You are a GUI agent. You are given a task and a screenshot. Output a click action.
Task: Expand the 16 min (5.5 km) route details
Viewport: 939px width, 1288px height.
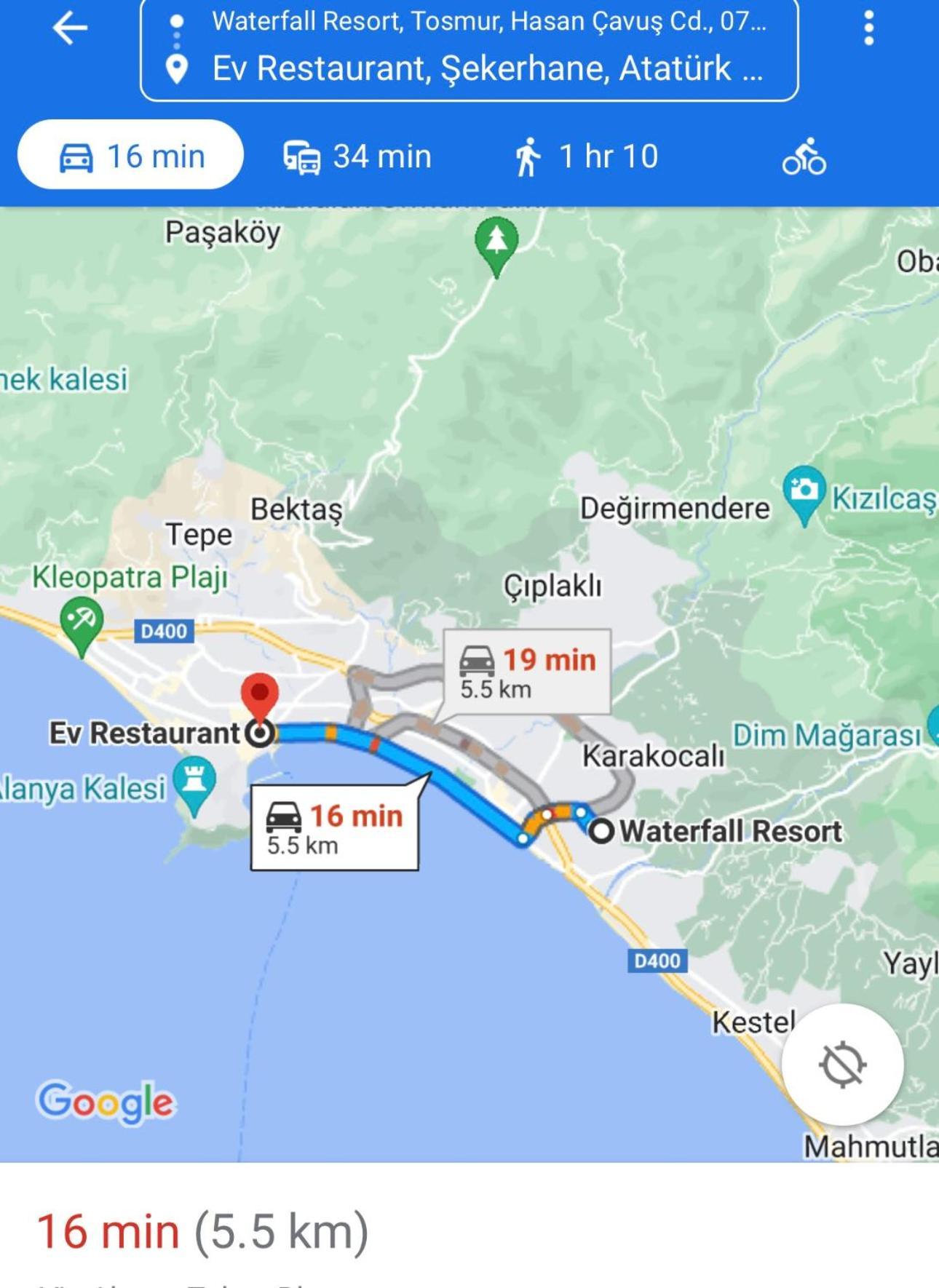(204, 1231)
